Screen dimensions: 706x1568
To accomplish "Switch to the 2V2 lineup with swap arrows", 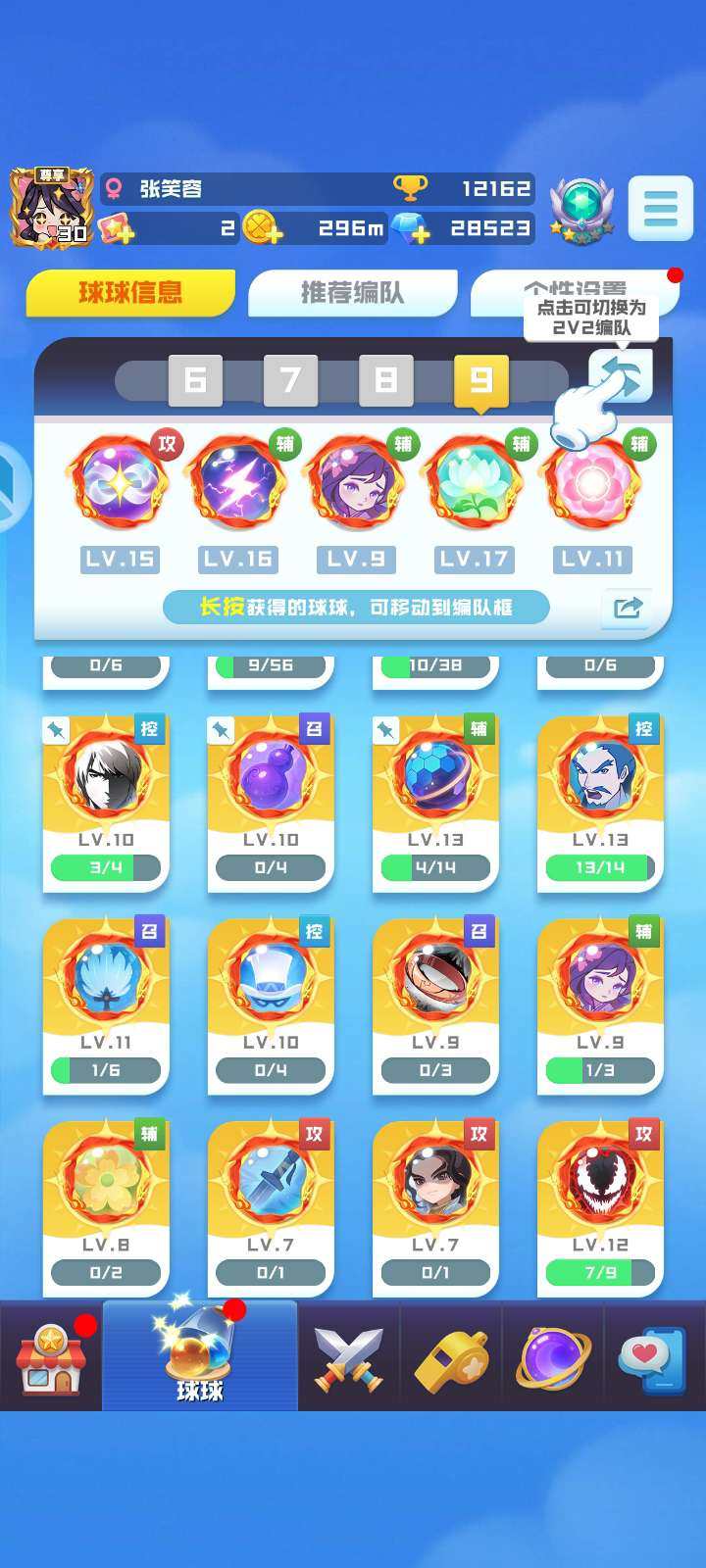I will click(x=620, y=375).
